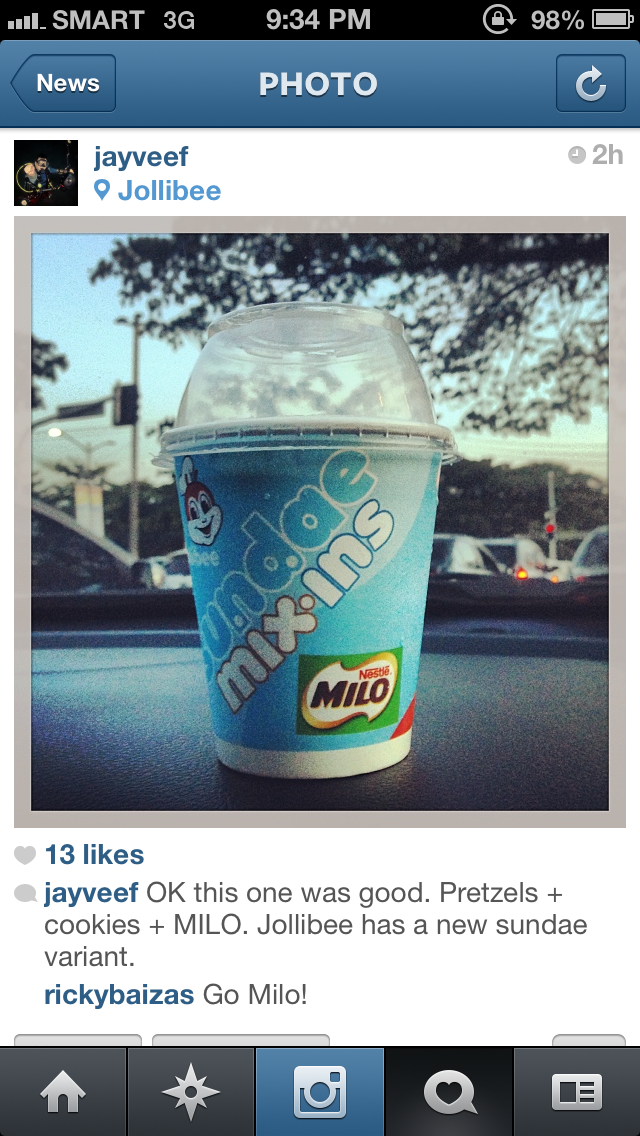Open the camera tab
Image resolution: width=640 pixels, height=1136 pixels.
point(320,1091)
